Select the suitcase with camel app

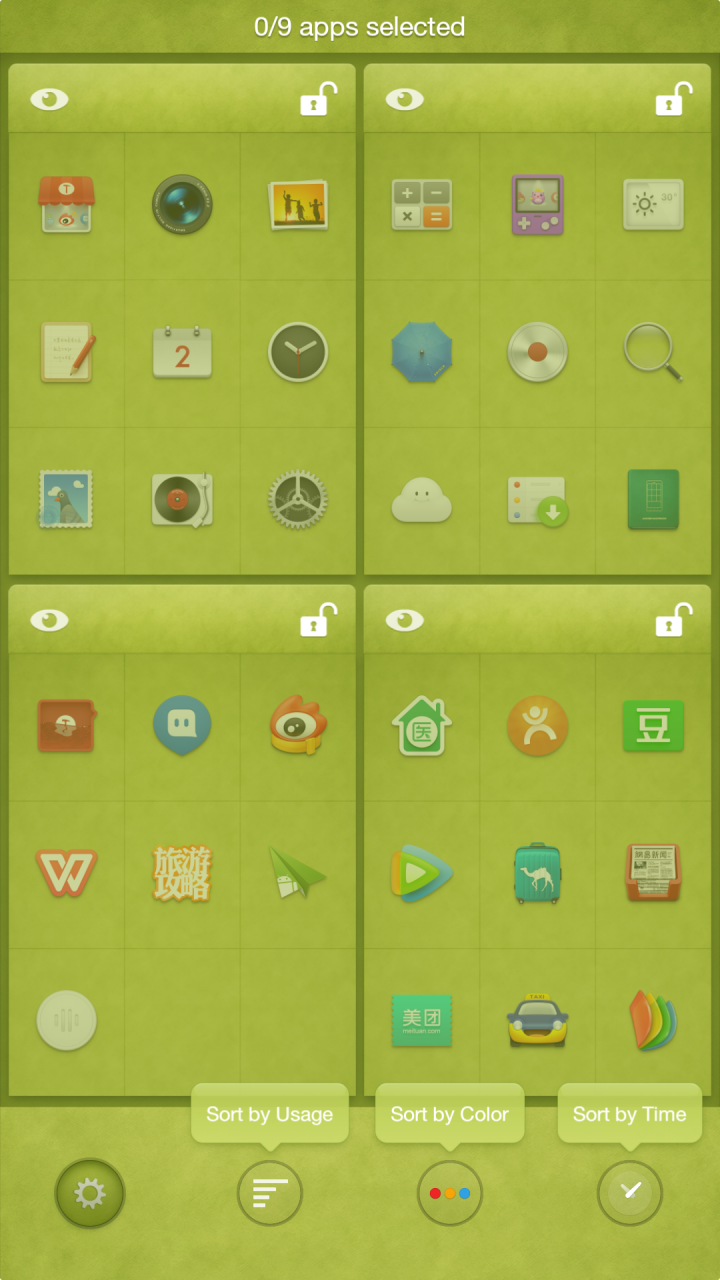[537, 873]
